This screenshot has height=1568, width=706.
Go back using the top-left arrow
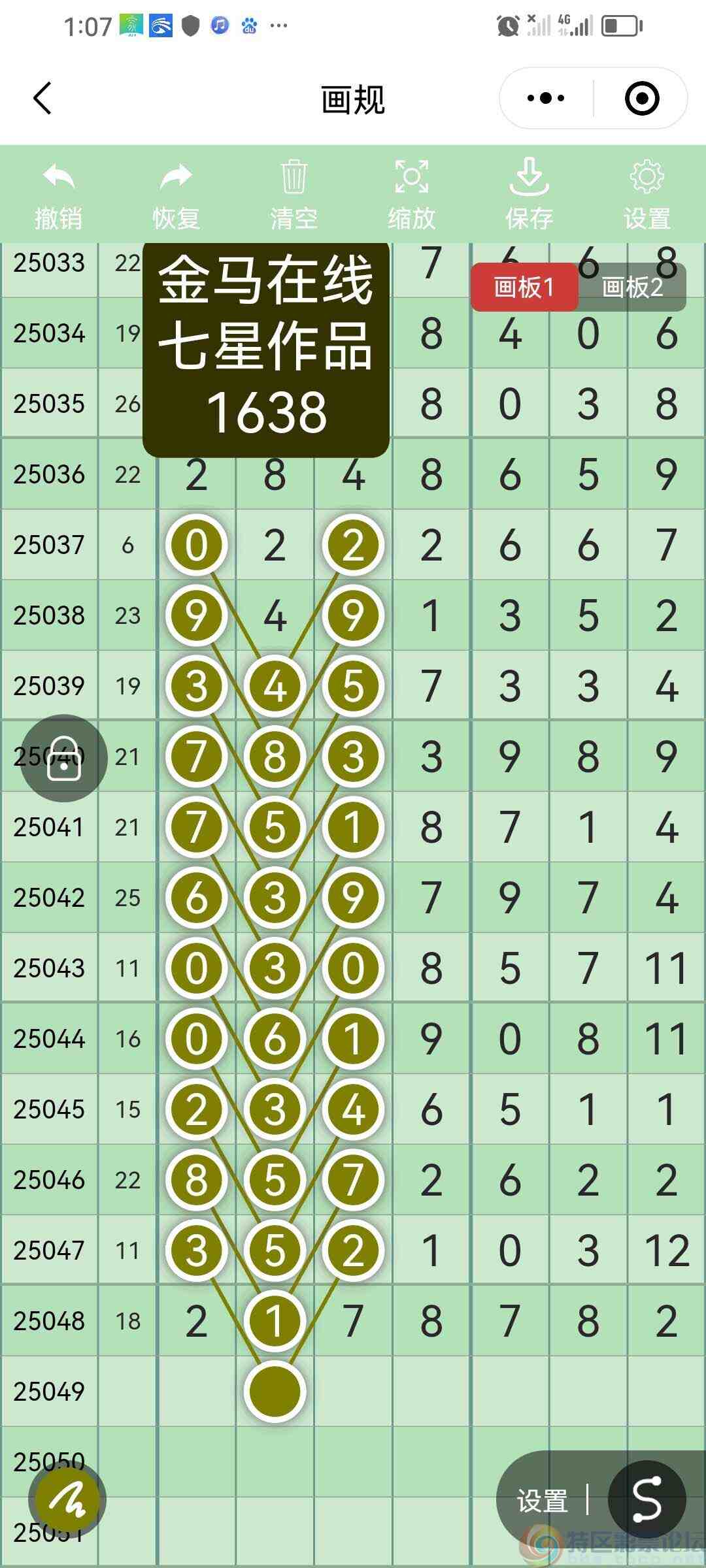point(42,99)
